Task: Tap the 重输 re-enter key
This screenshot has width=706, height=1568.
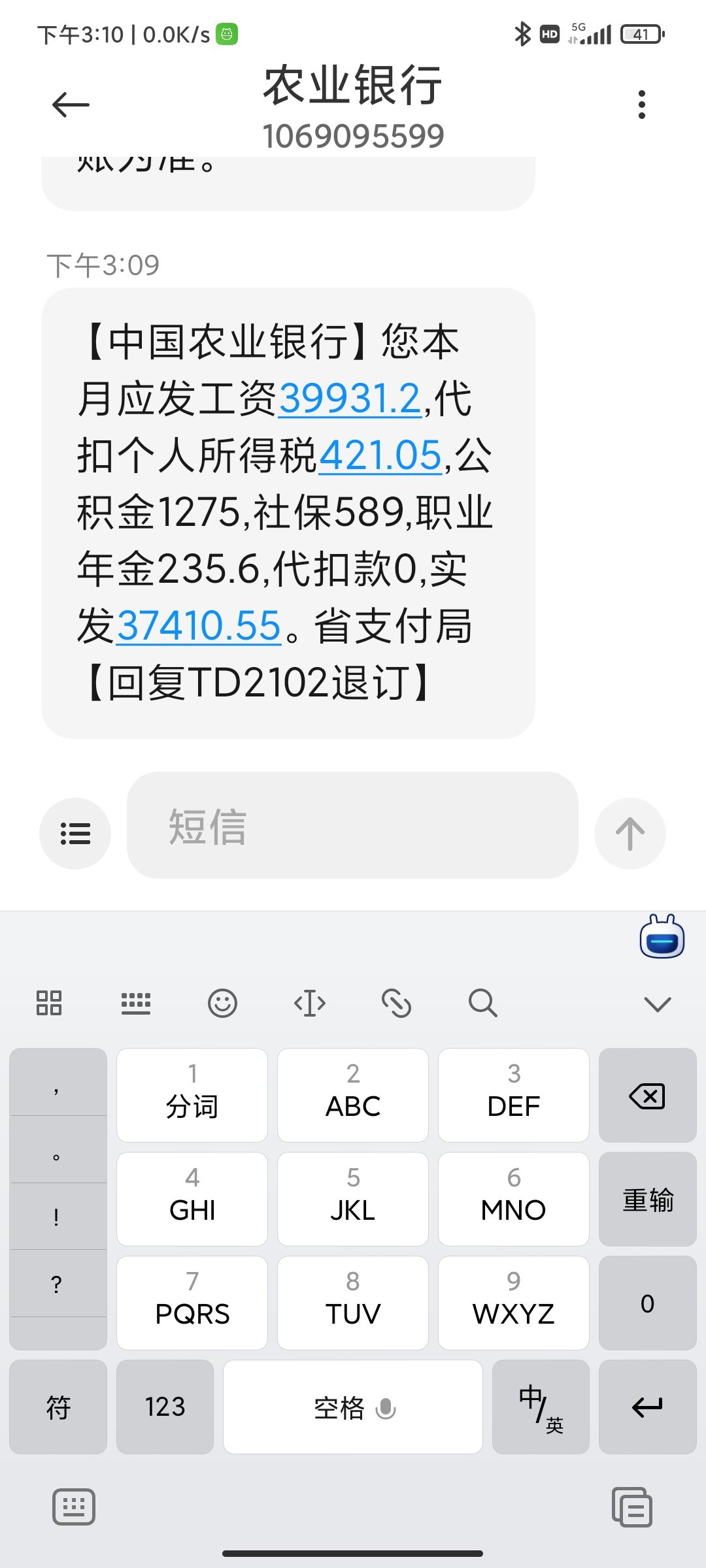Action: click(647, 1200)
